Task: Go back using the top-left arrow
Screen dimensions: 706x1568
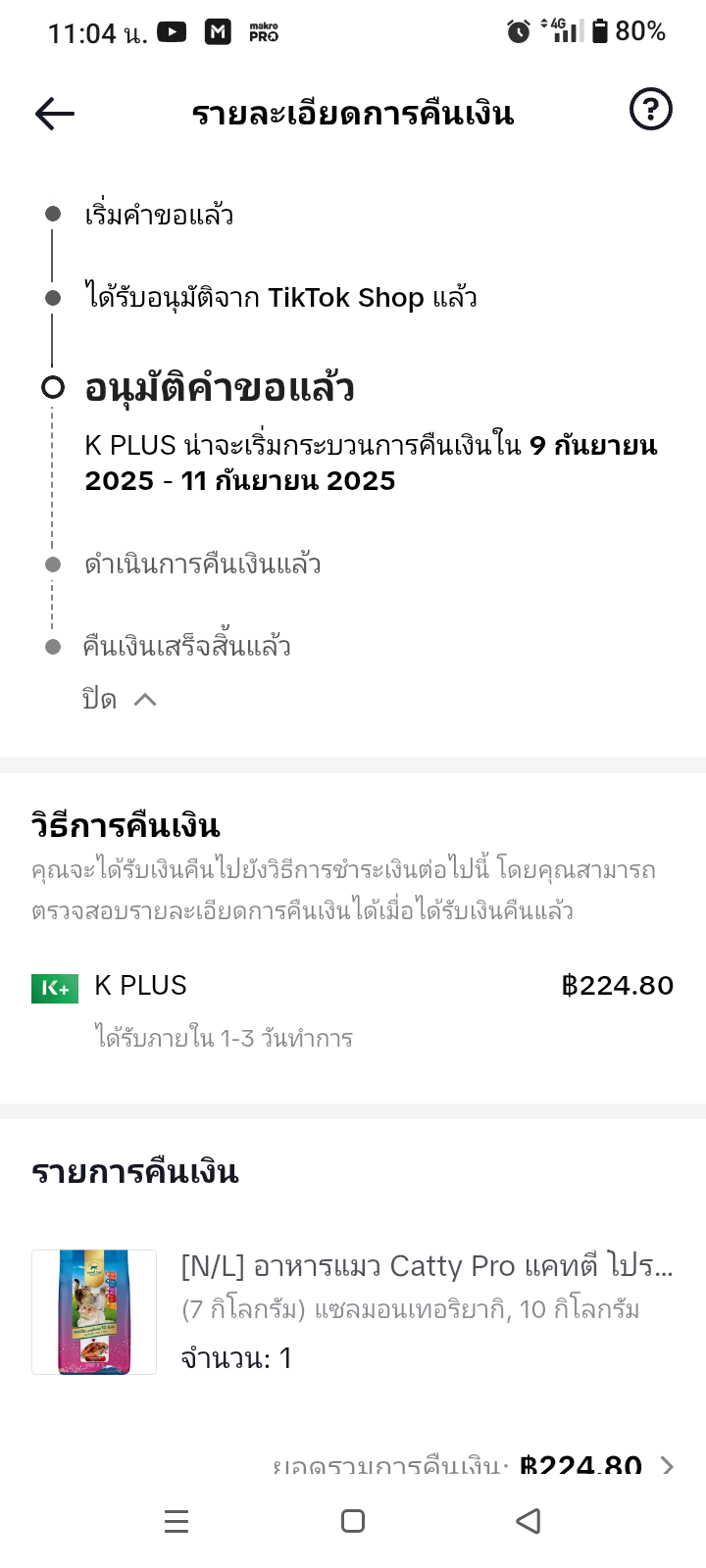Action: (x=55, y=114)
